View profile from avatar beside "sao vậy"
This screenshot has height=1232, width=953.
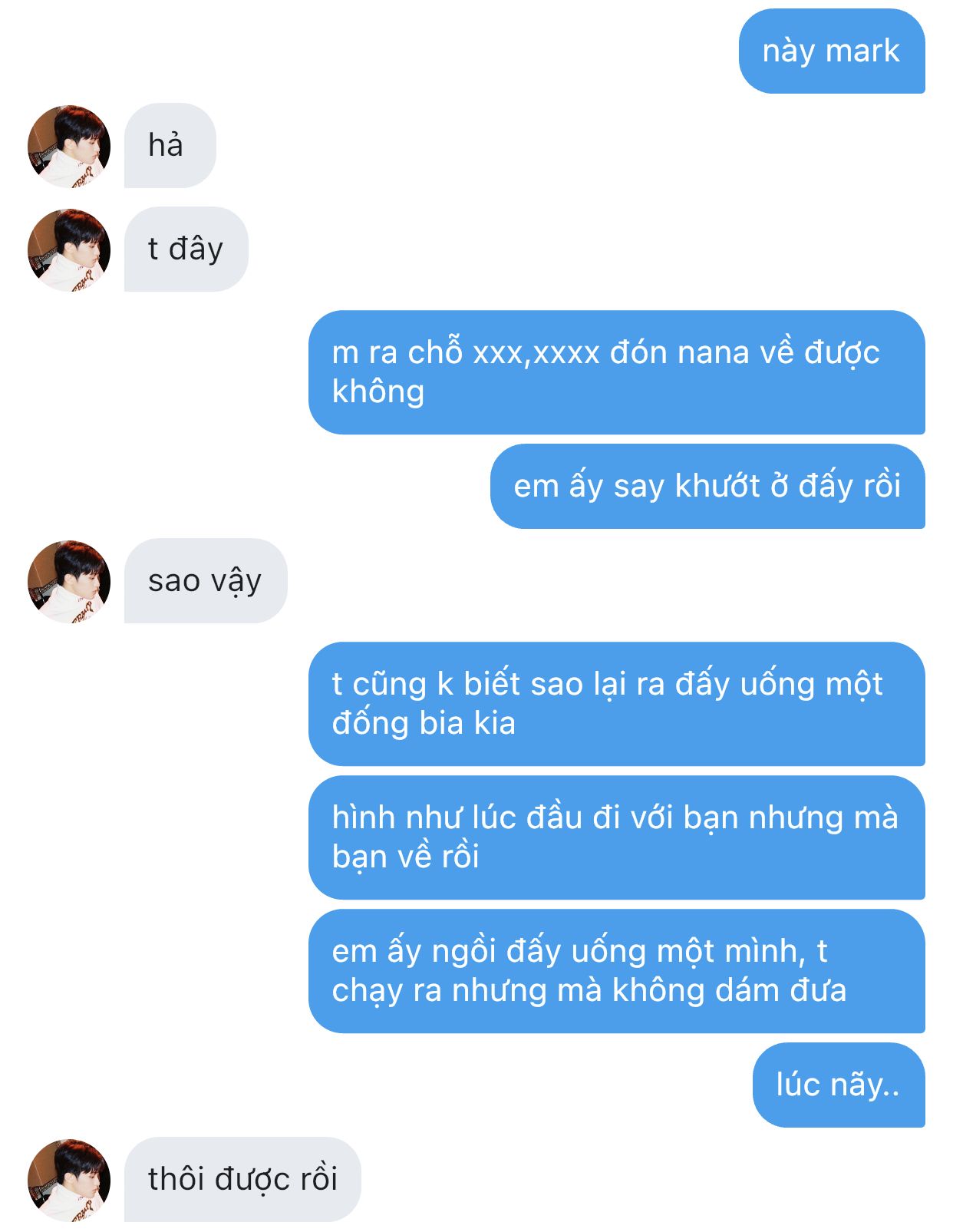(x=69, y=581)
